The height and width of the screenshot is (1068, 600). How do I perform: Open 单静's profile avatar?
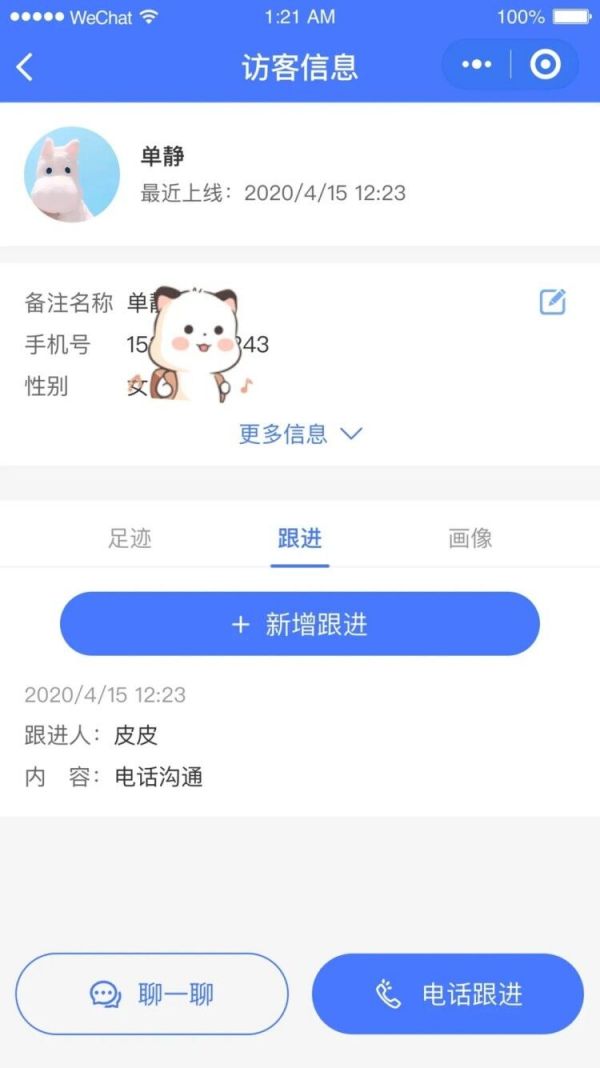(71, 174)
